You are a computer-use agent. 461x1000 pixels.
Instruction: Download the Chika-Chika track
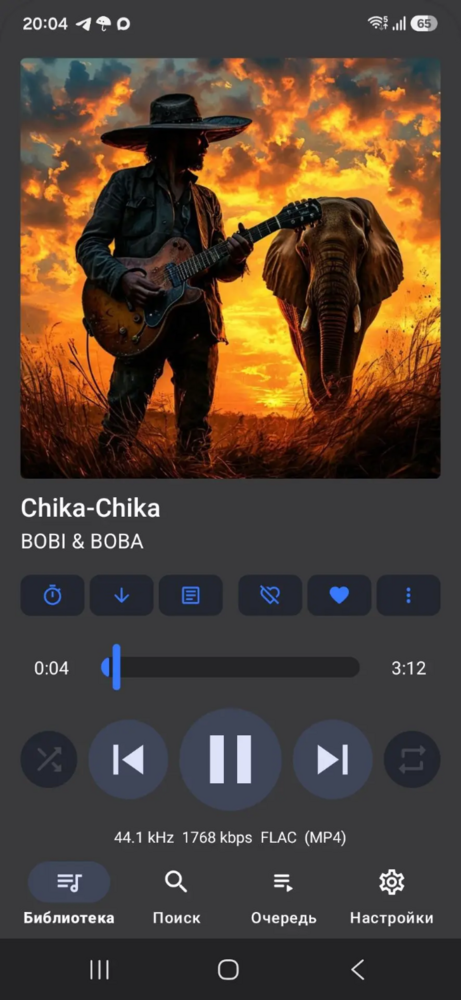pyautogui.click(x=121, y=595)
